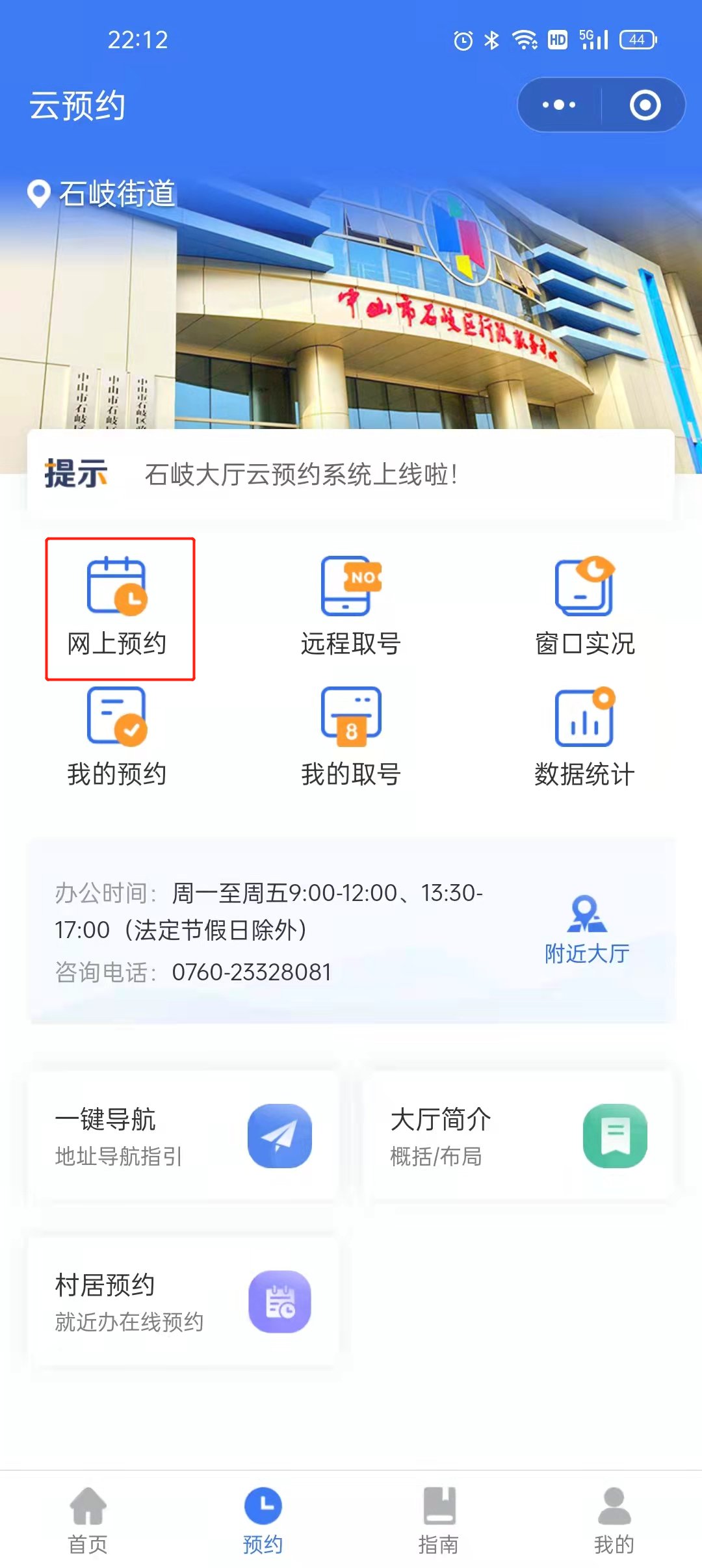Change location from 石岐街道
Screen dimensions: 702x1568
pos(102,193)
